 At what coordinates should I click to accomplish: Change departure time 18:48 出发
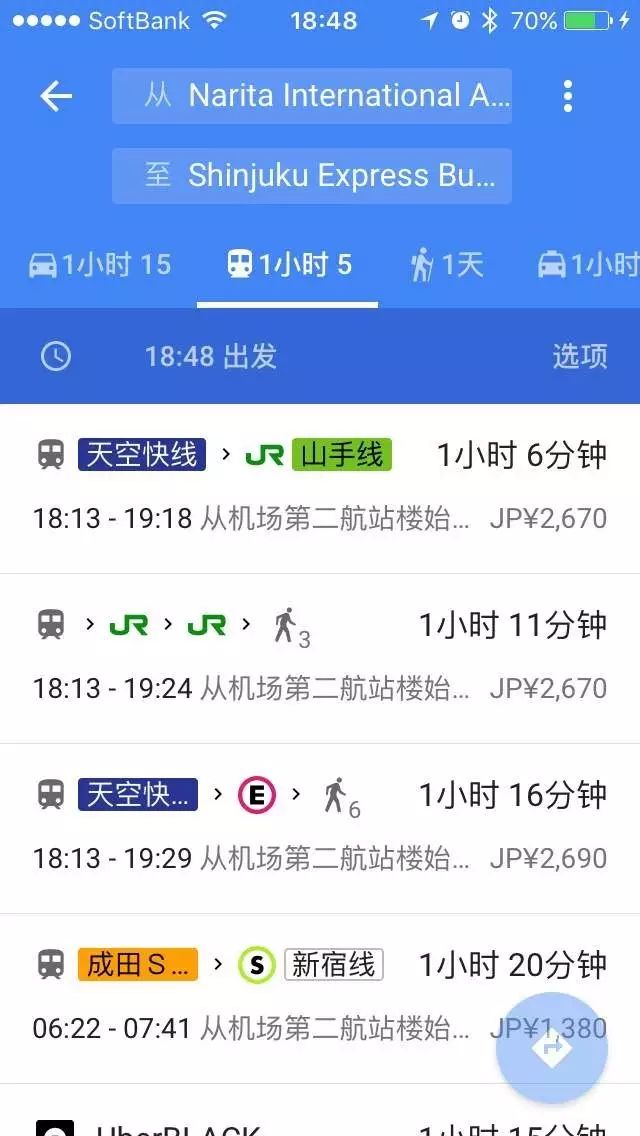[x=210, y=356]
